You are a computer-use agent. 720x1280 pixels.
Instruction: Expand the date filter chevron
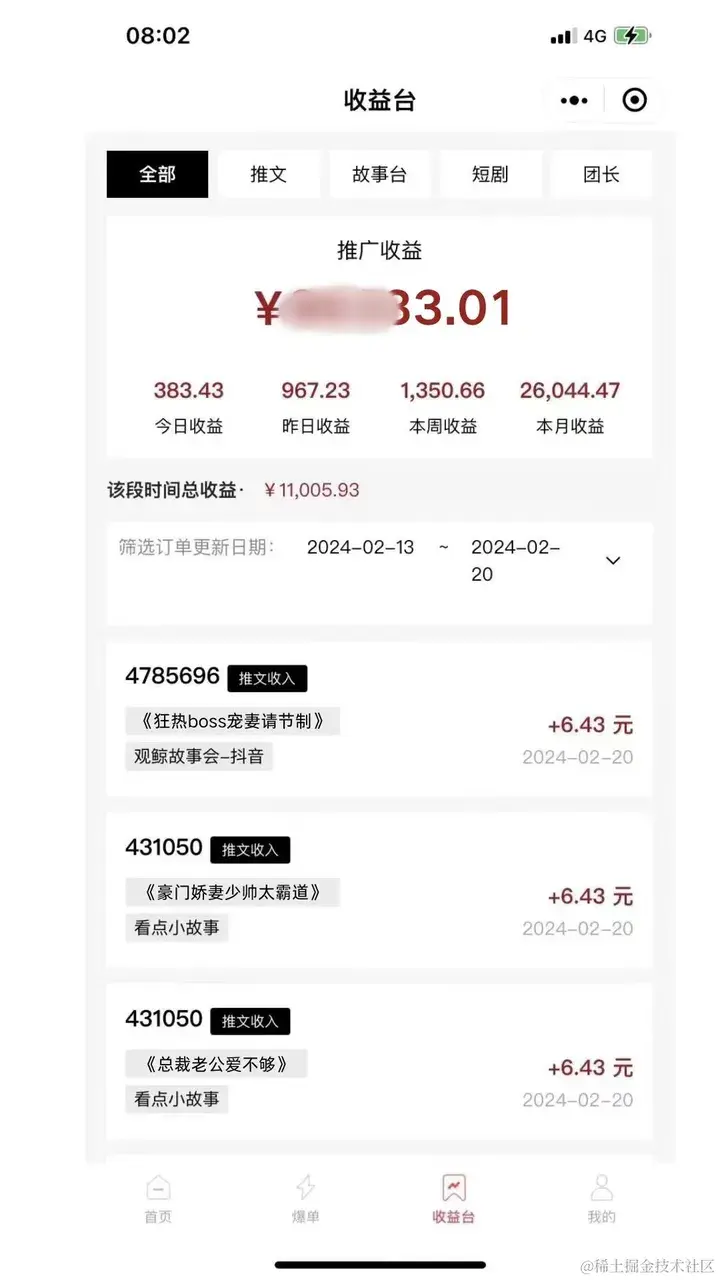613,560
